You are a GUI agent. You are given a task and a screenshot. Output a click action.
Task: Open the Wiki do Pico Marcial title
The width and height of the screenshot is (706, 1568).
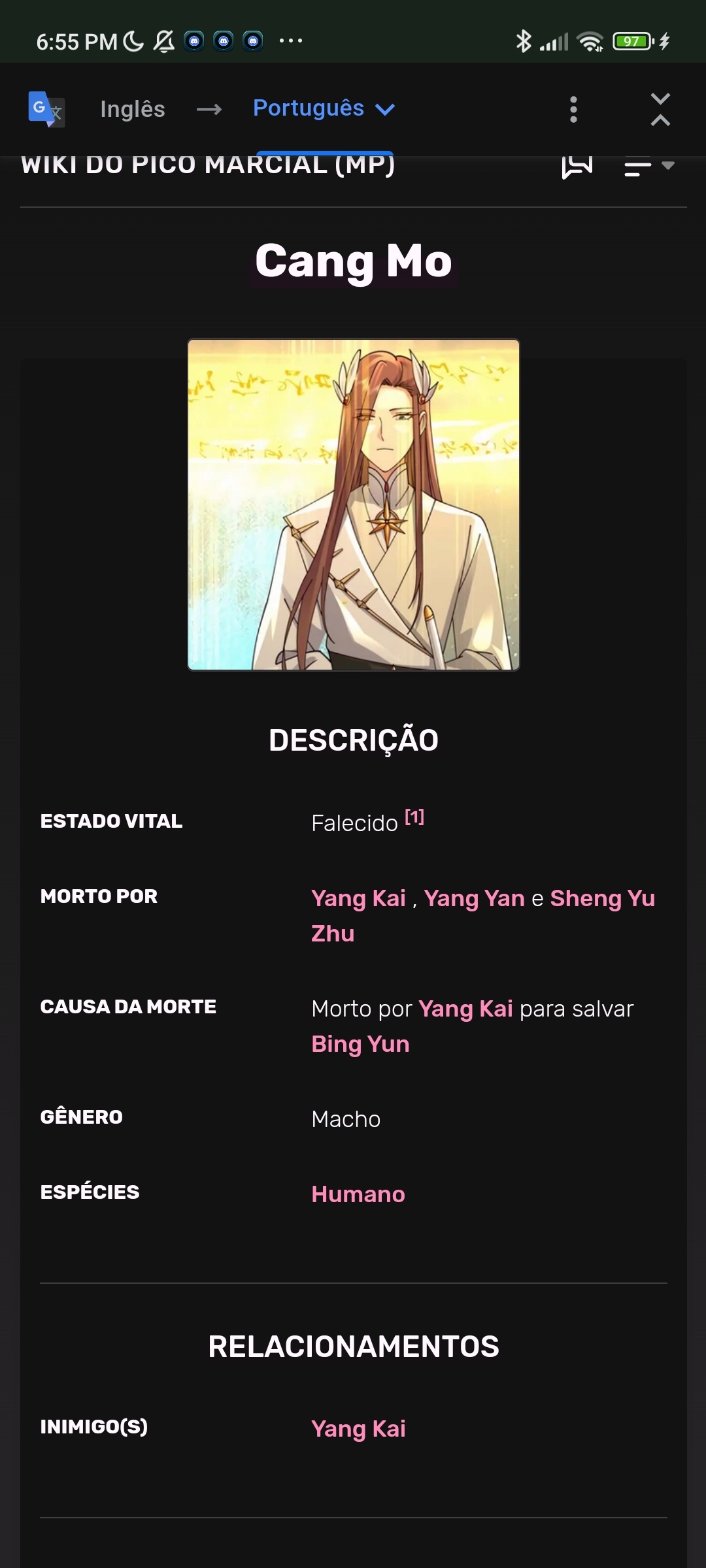click(208, 165)
